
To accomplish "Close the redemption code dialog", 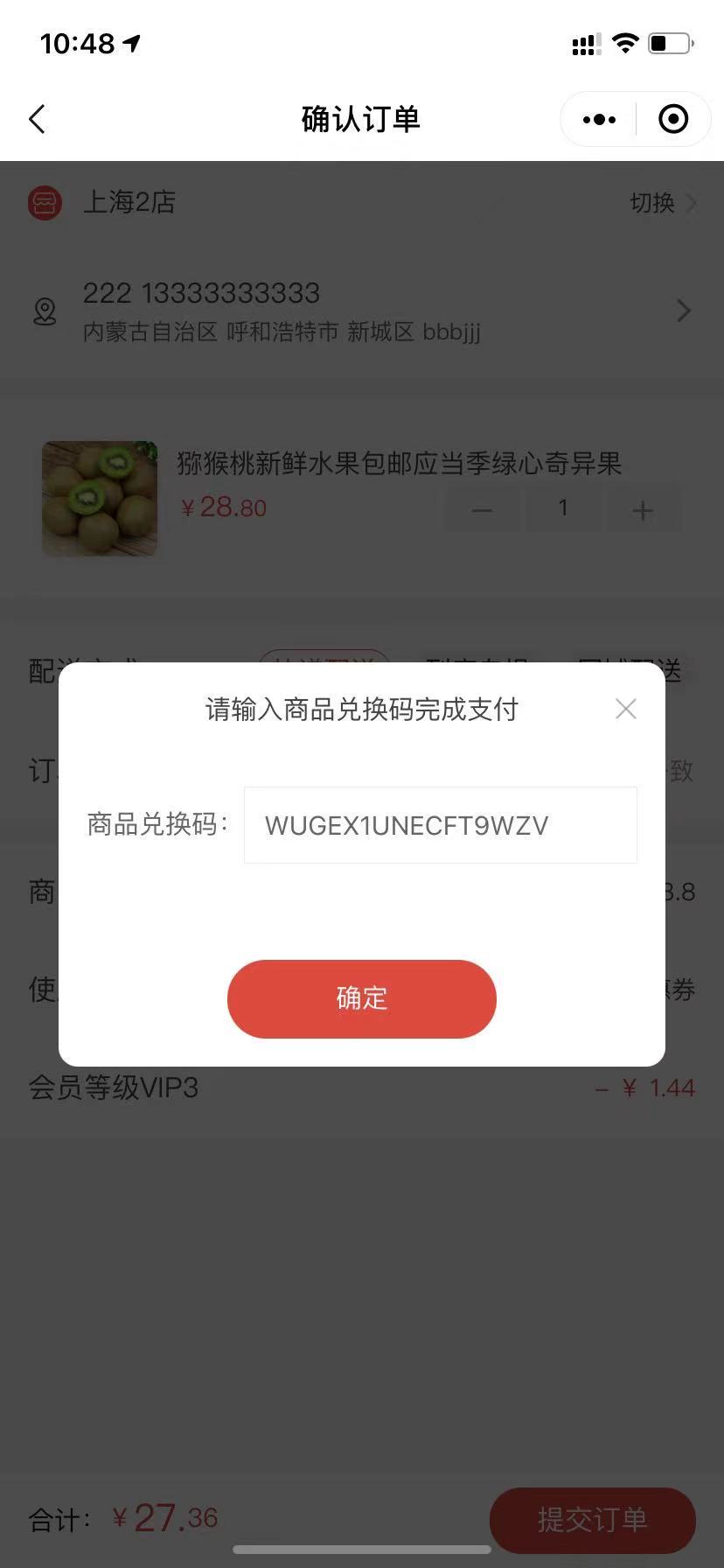I will [625, 709].
